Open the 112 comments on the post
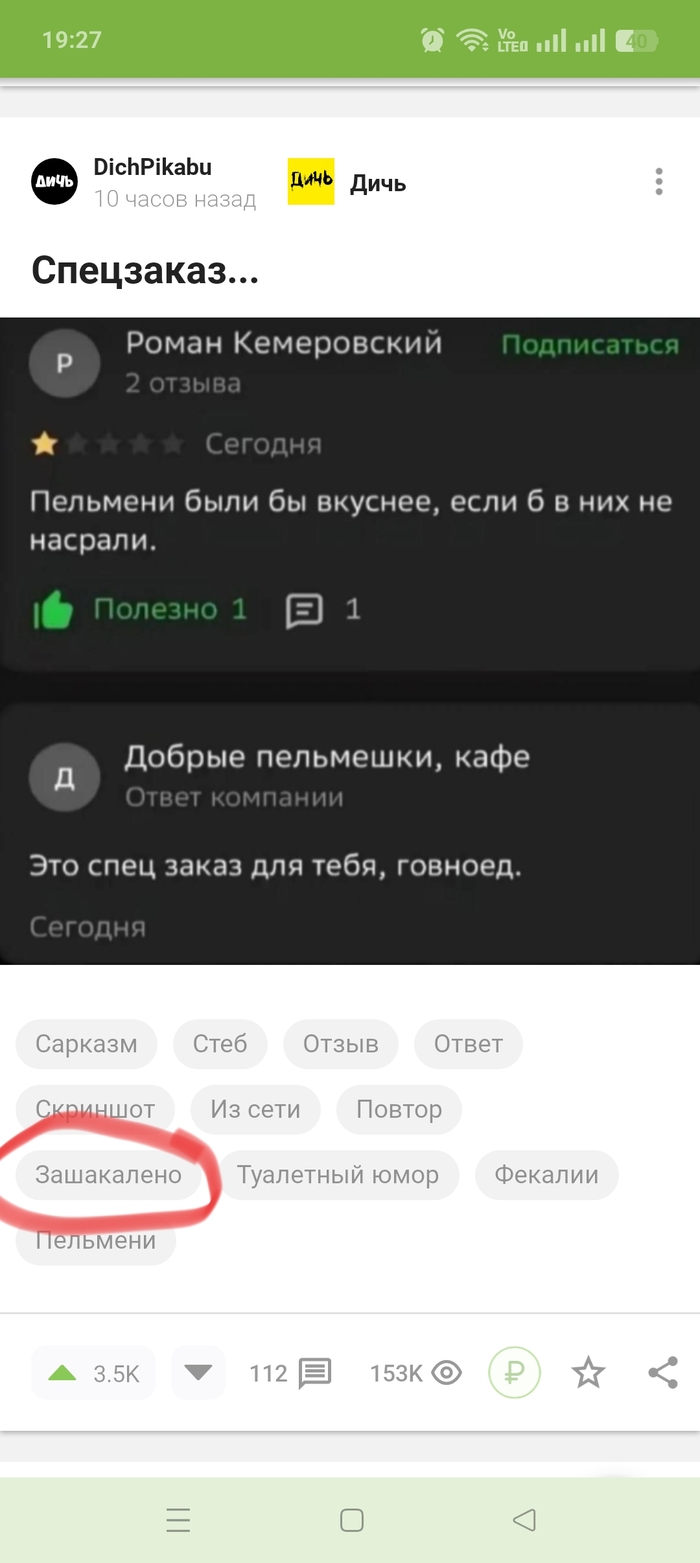Viewport: 700px width, 1563px height. coord(290,1373)
